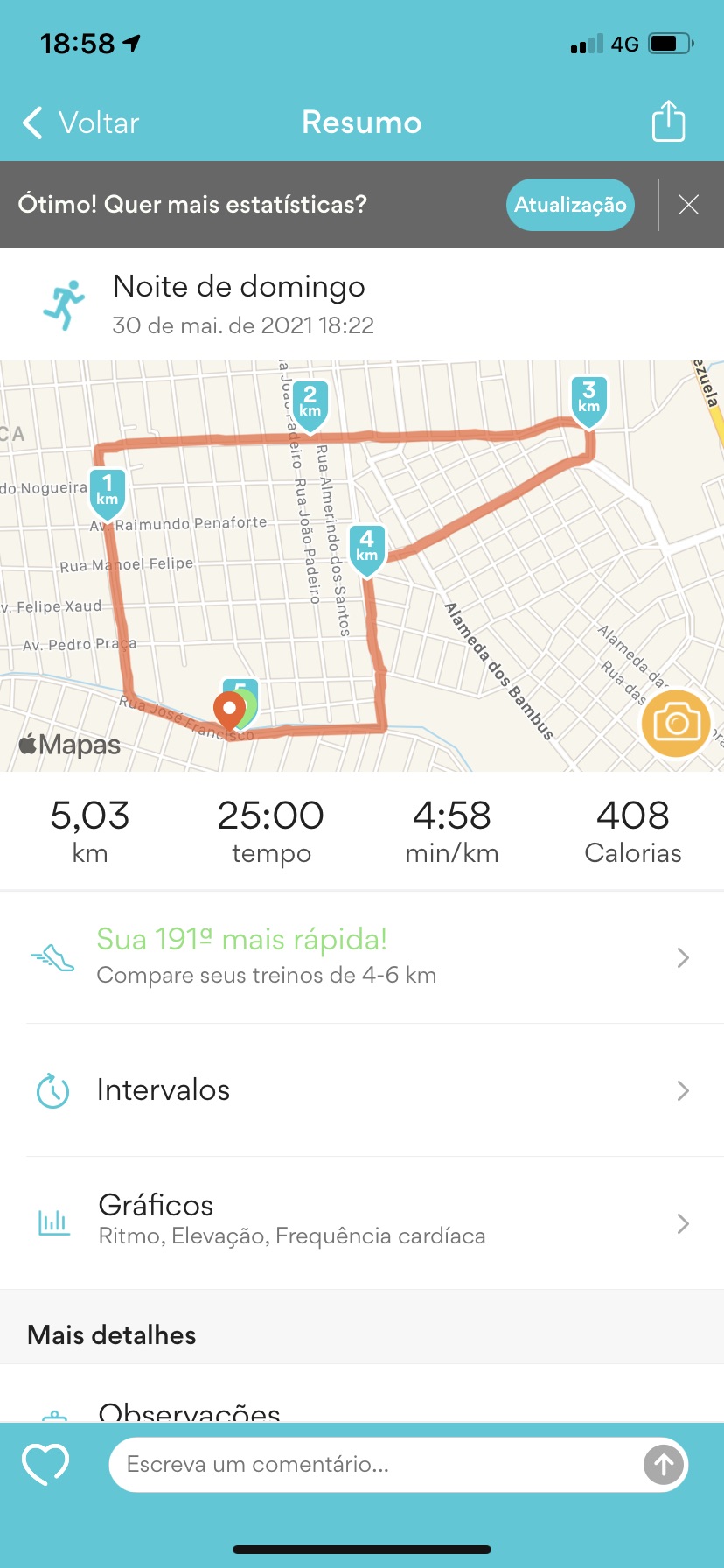This screenshot has height=1568, width=724.
Task: Tap the Atualização button
Action: pos(570,205)
